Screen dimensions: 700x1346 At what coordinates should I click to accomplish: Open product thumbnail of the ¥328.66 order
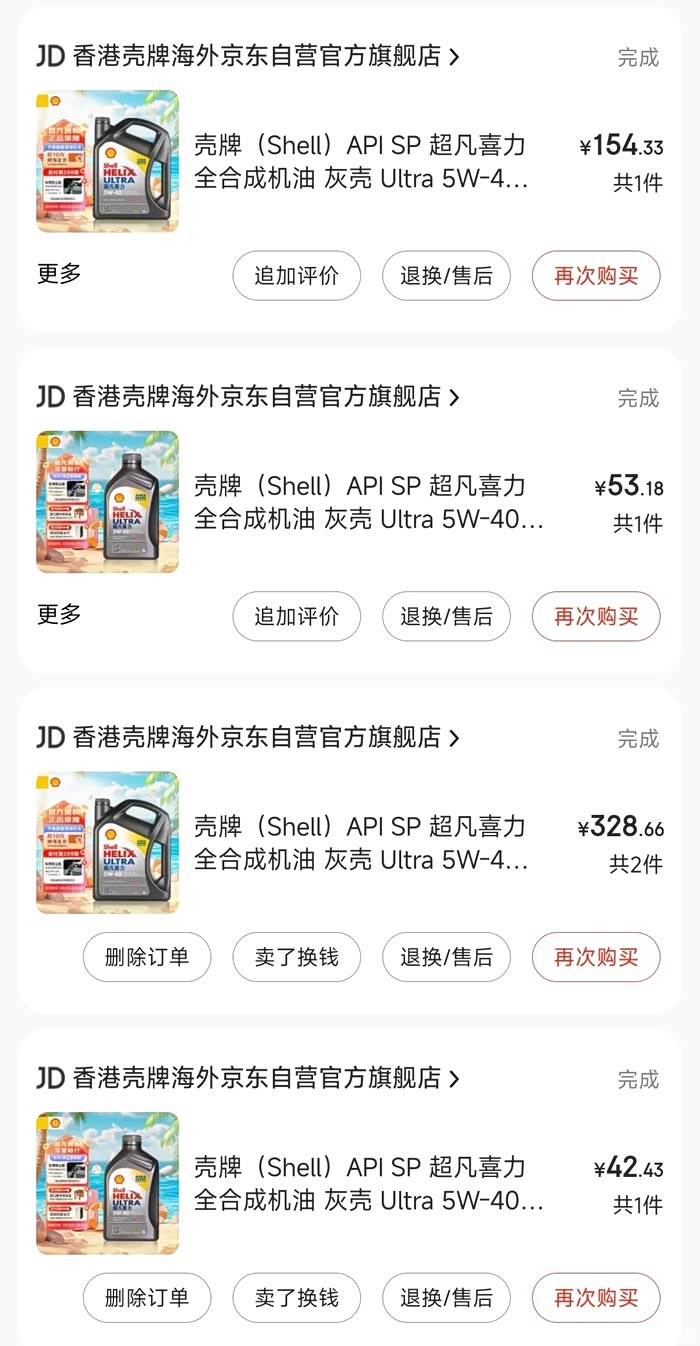point(108,842)
